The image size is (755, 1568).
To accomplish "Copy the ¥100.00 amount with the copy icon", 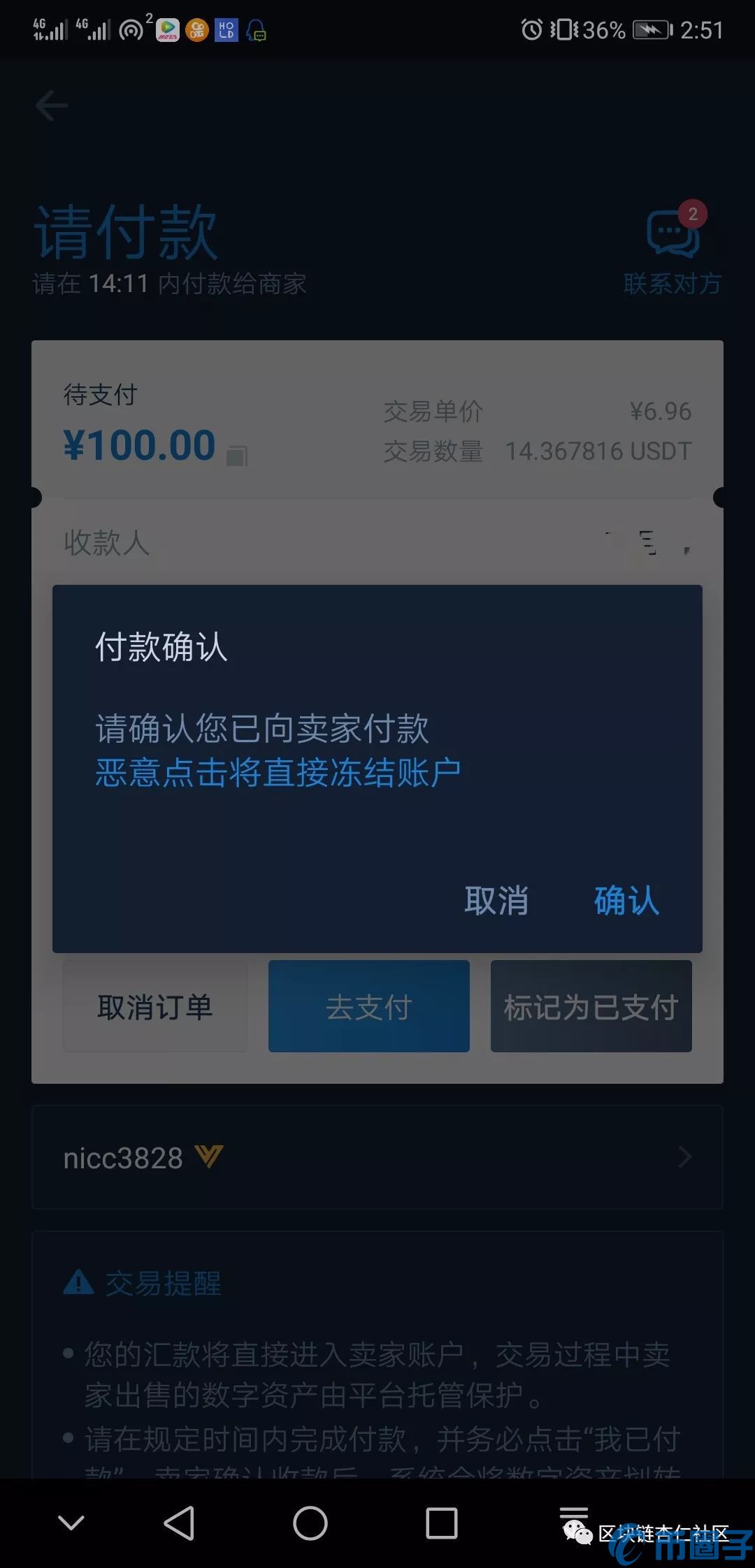I will pos(237,456).
